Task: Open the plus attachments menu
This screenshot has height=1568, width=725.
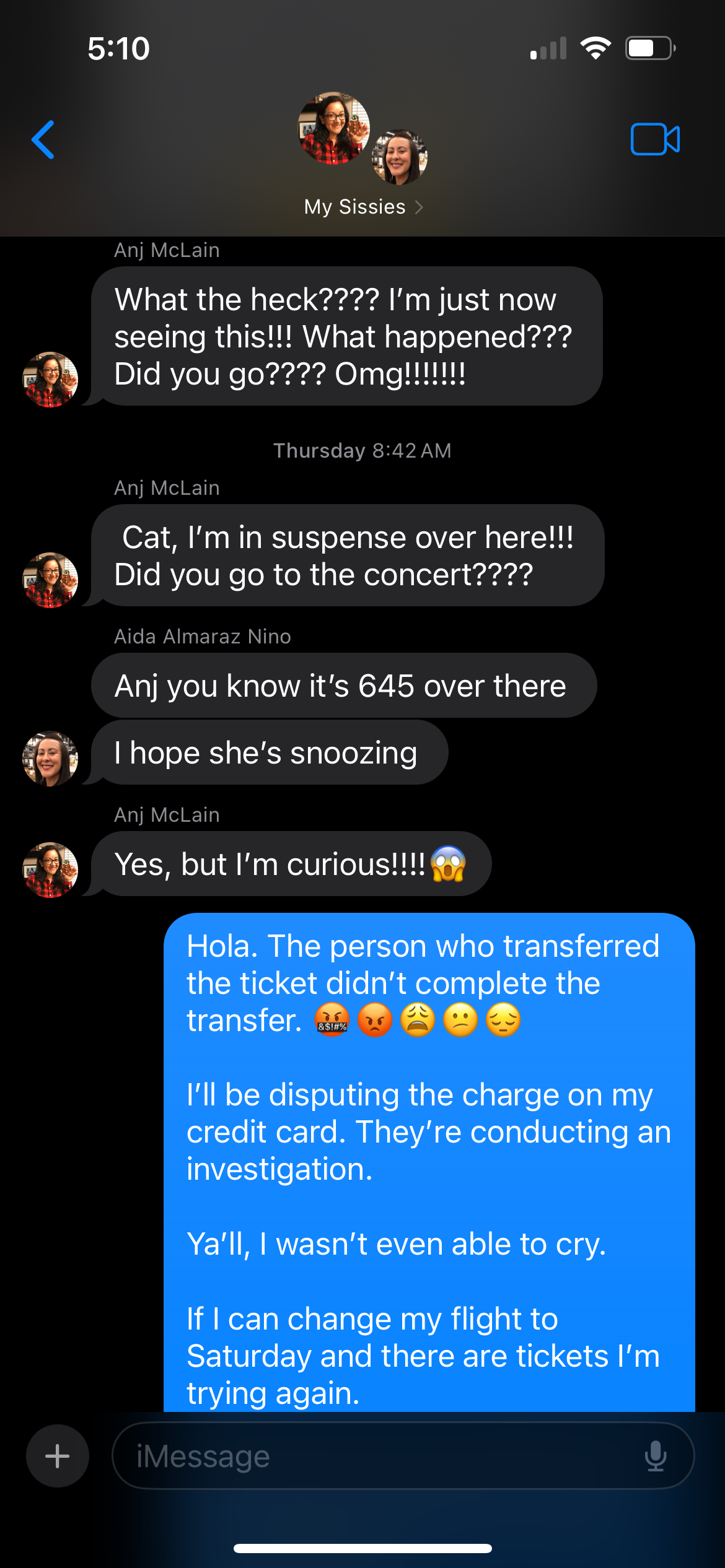Action: click(x=58, y=1456)
